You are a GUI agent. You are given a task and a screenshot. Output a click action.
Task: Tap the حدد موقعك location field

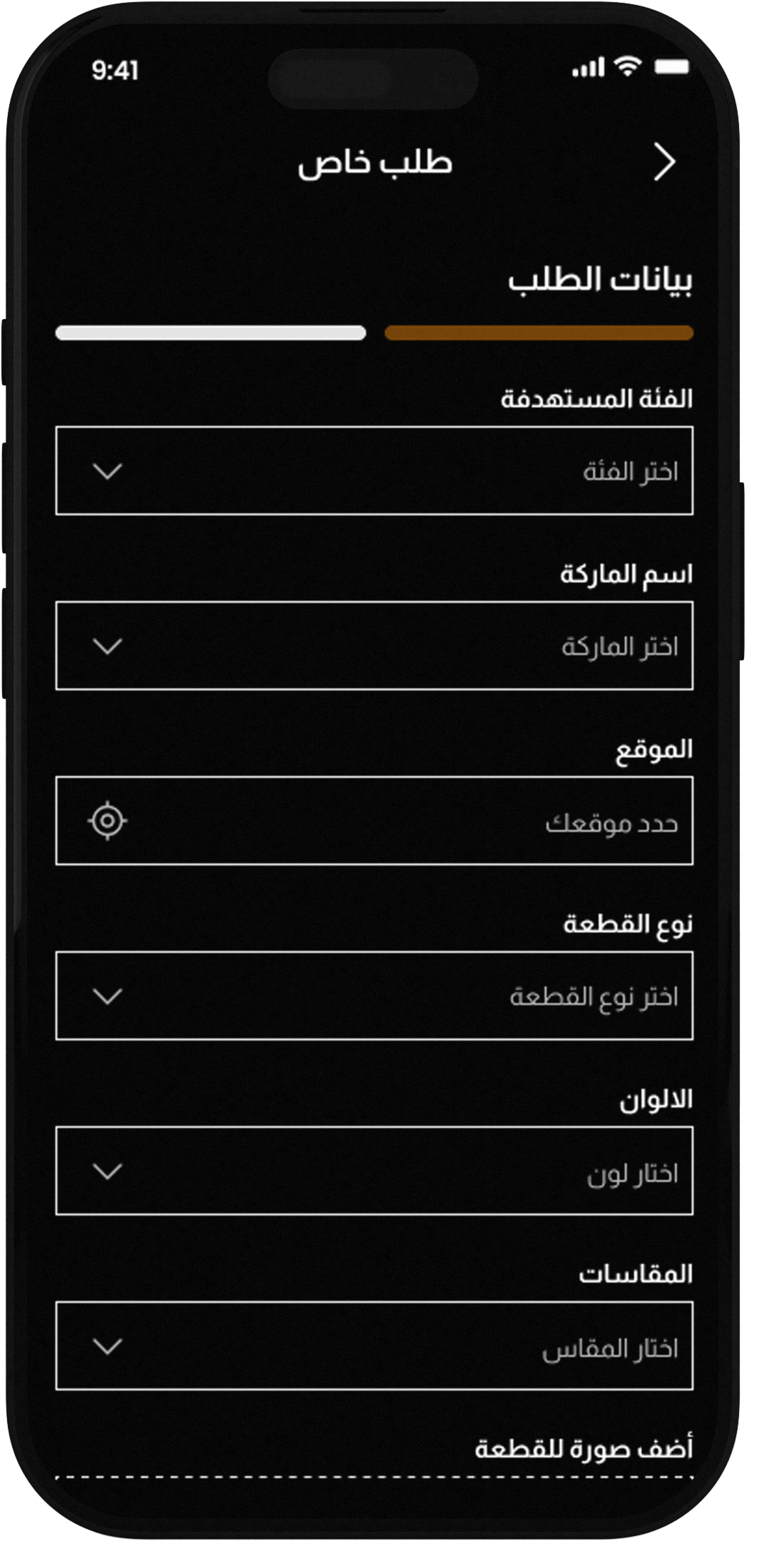click(374, 821)
